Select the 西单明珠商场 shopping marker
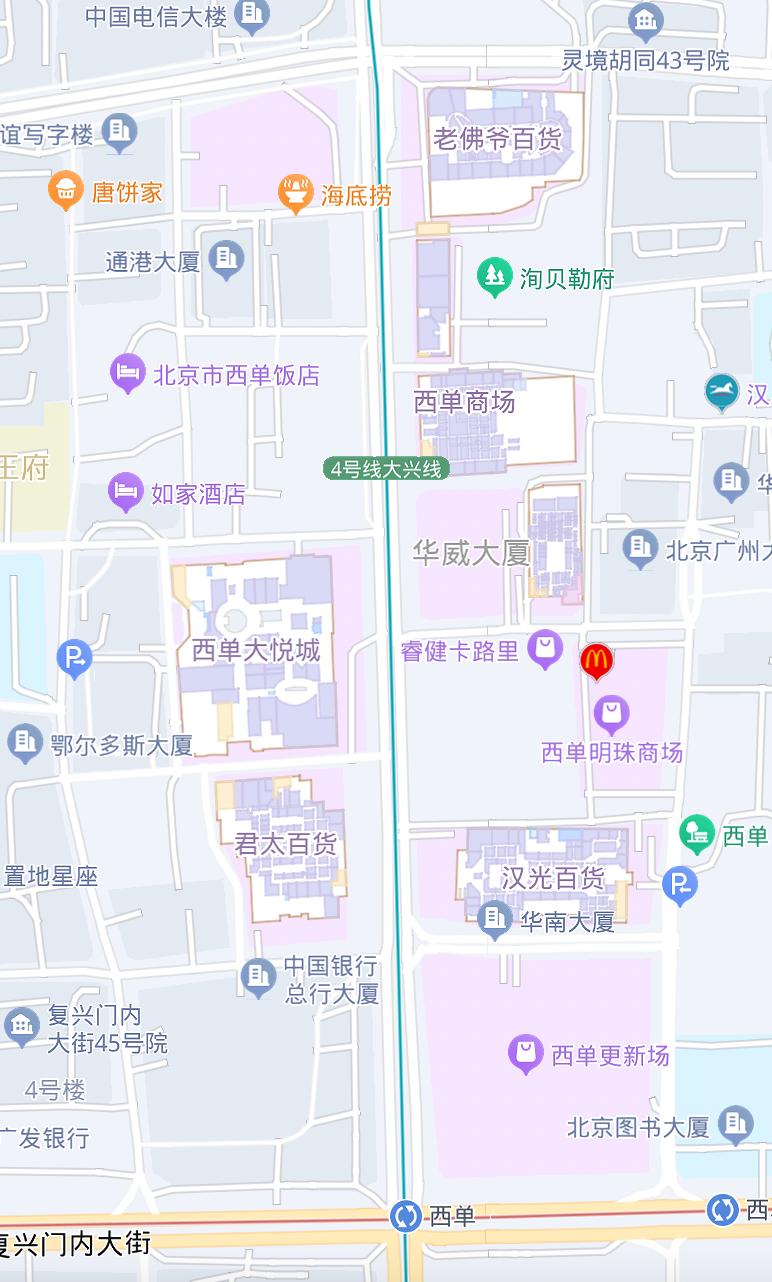772x1282 pixels. [x=611, y=714]
